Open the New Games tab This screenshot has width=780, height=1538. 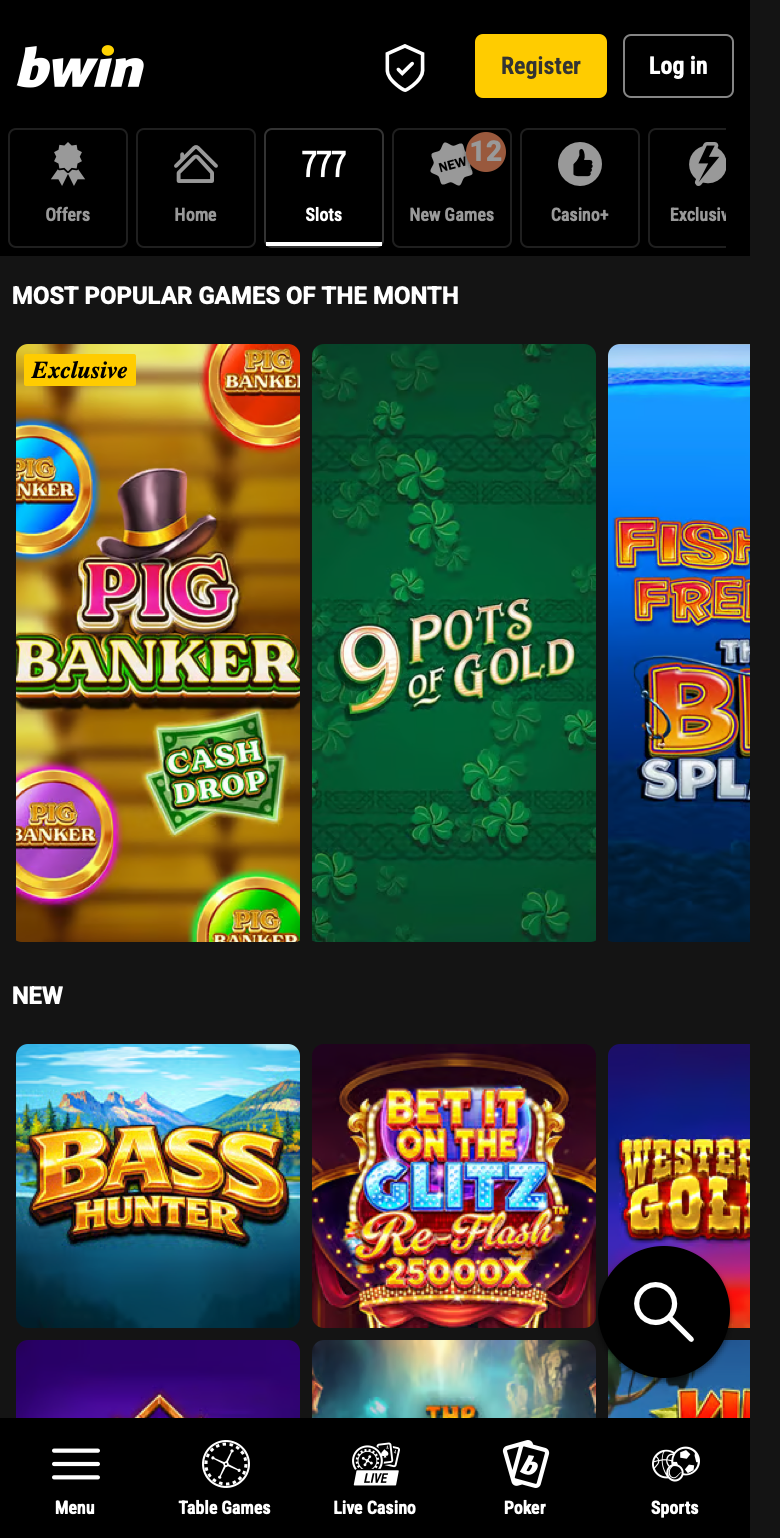click(x=452, y=188)
